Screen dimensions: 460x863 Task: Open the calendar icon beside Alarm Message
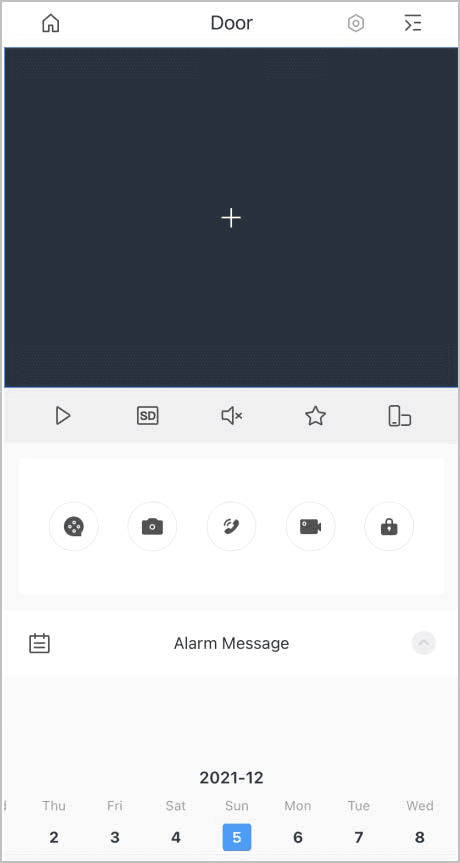[40, 643]
